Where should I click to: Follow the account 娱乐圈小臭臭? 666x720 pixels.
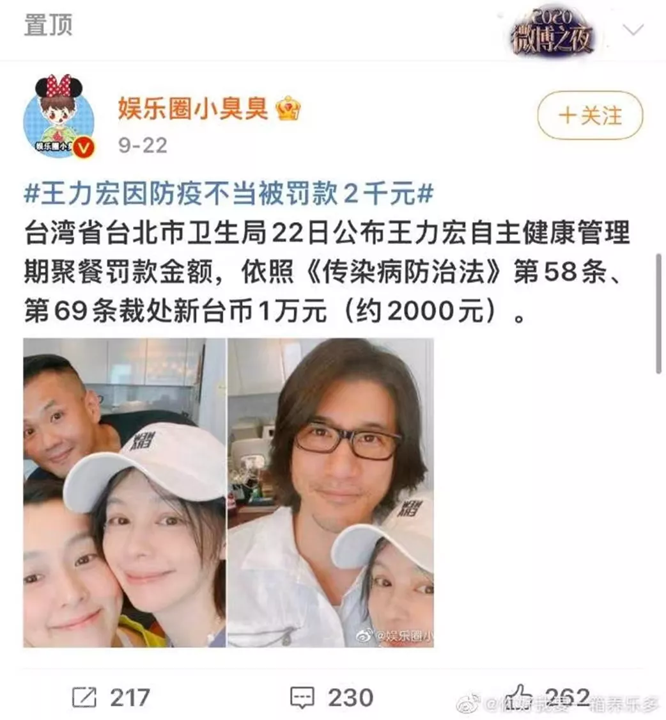pyautogui.click(x=591, y=115)
